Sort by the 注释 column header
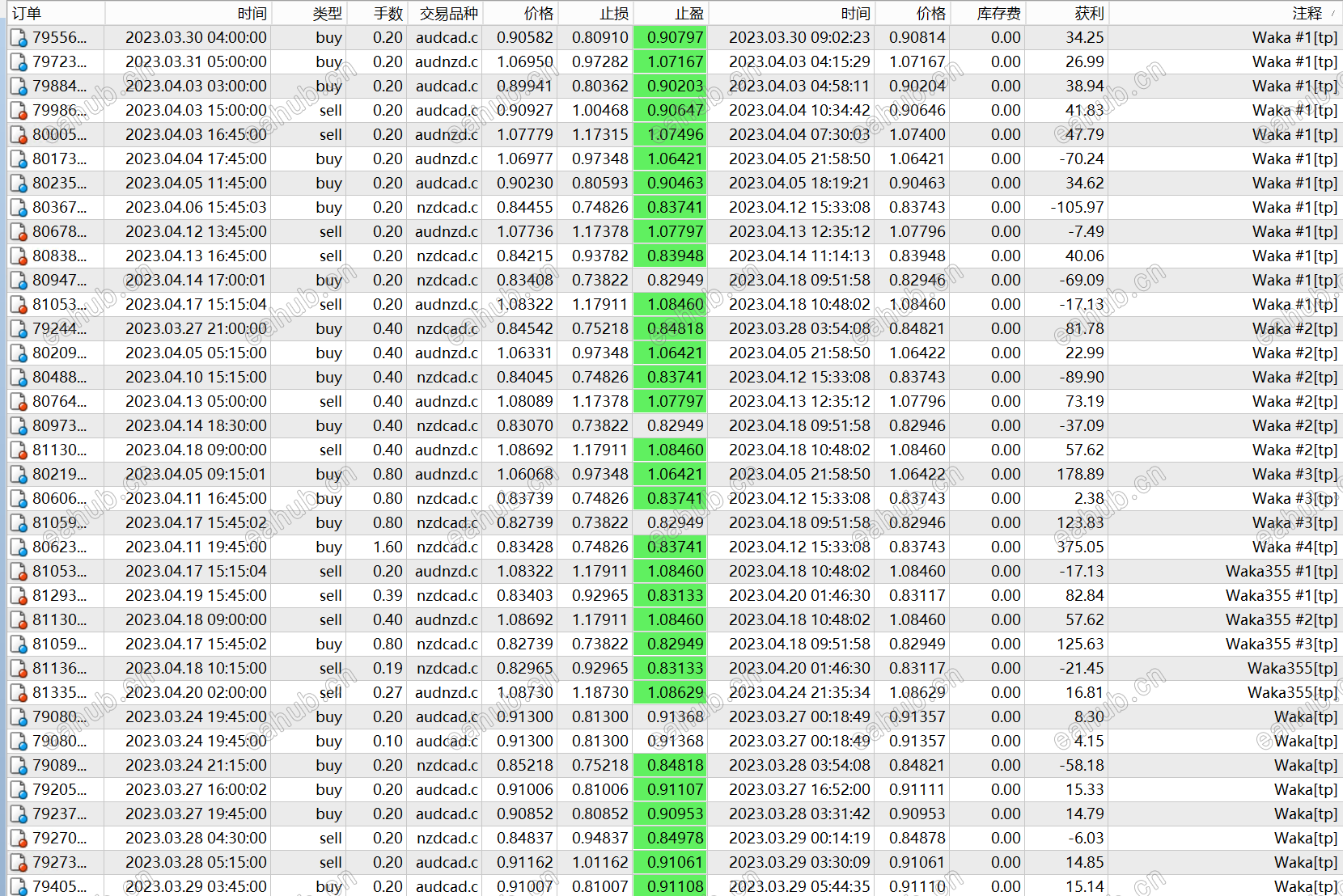Screen dimensions: 1343x896 [x=1226, y=13]
